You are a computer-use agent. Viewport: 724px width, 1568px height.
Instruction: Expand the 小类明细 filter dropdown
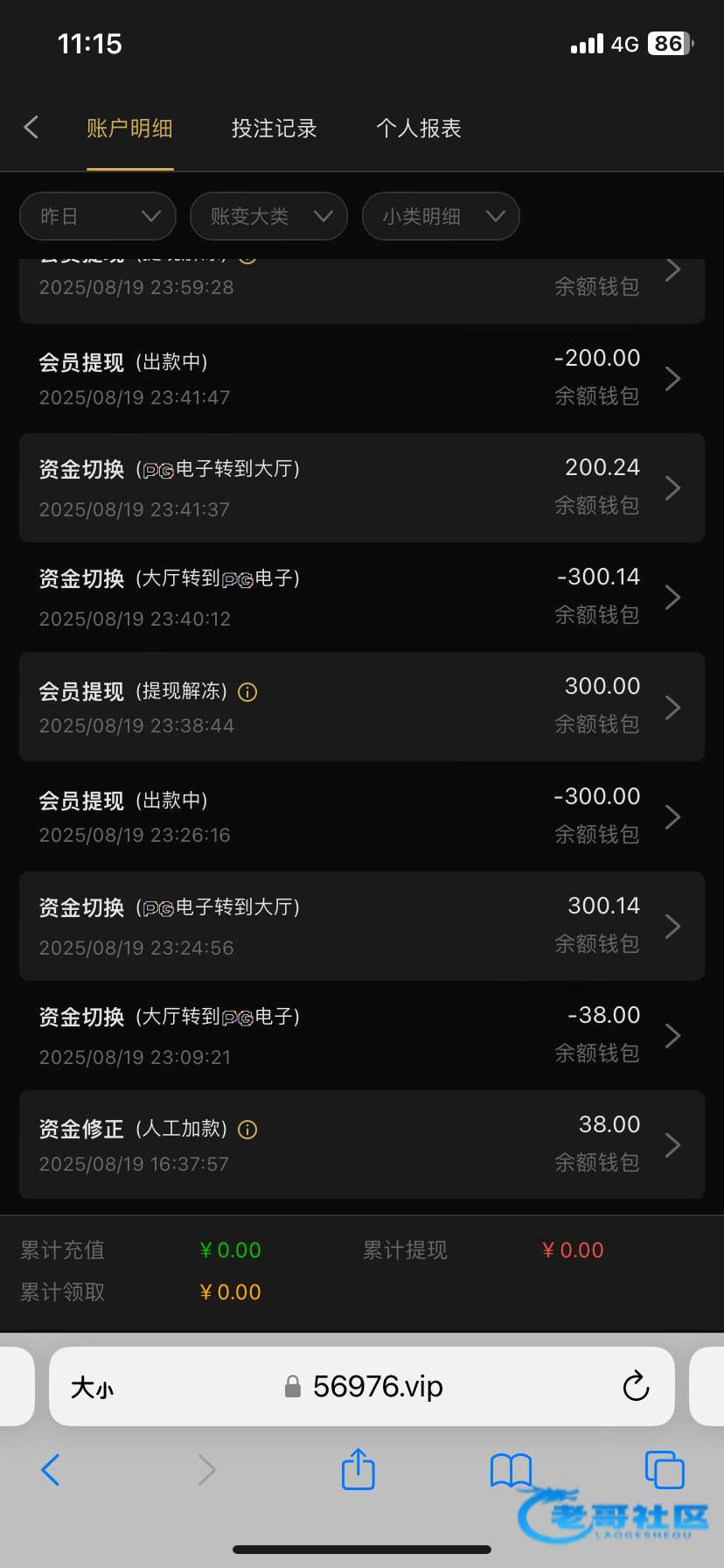(x=441, y=216)
